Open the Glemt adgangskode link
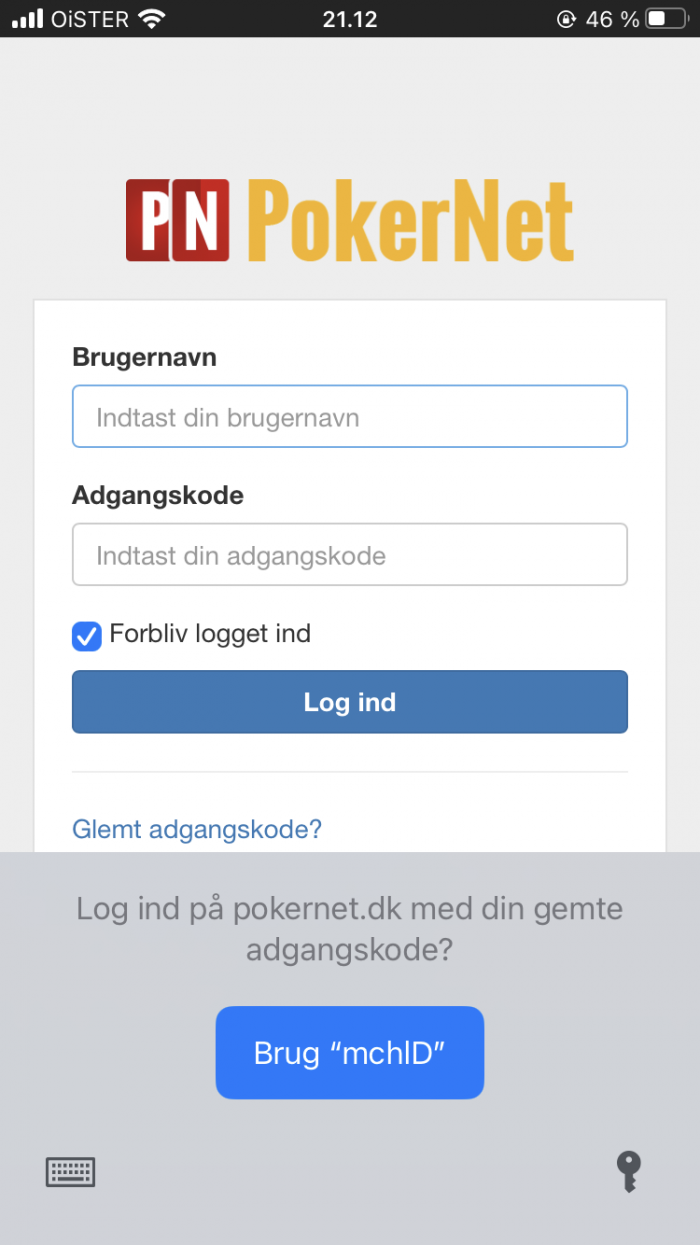 pyautogui.click(x=197, y=828)
